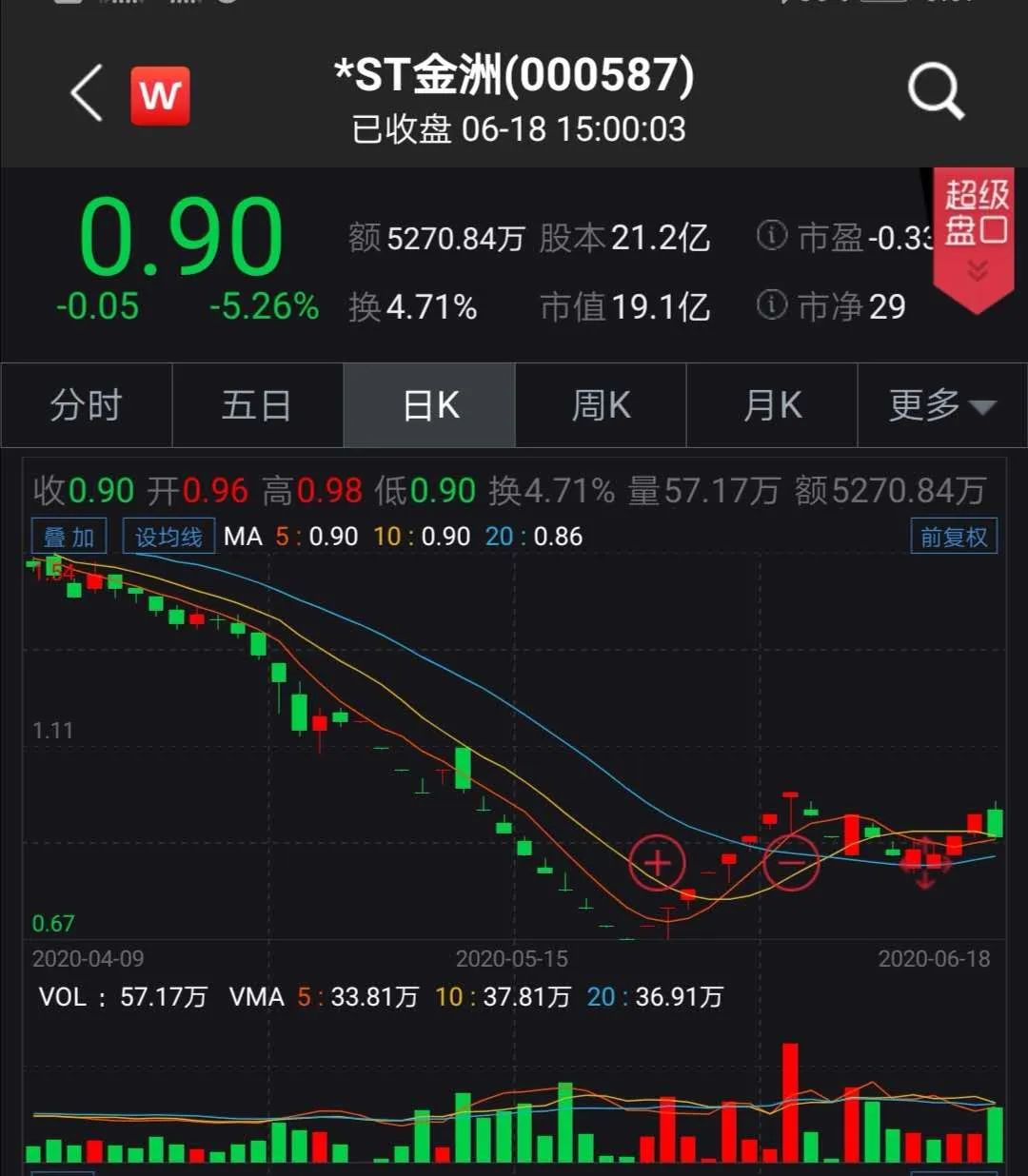Image resolution: width=1028 pixels, height=1176 pixels.
Task: Select the 日K chart tab
Action: (429, 405)
